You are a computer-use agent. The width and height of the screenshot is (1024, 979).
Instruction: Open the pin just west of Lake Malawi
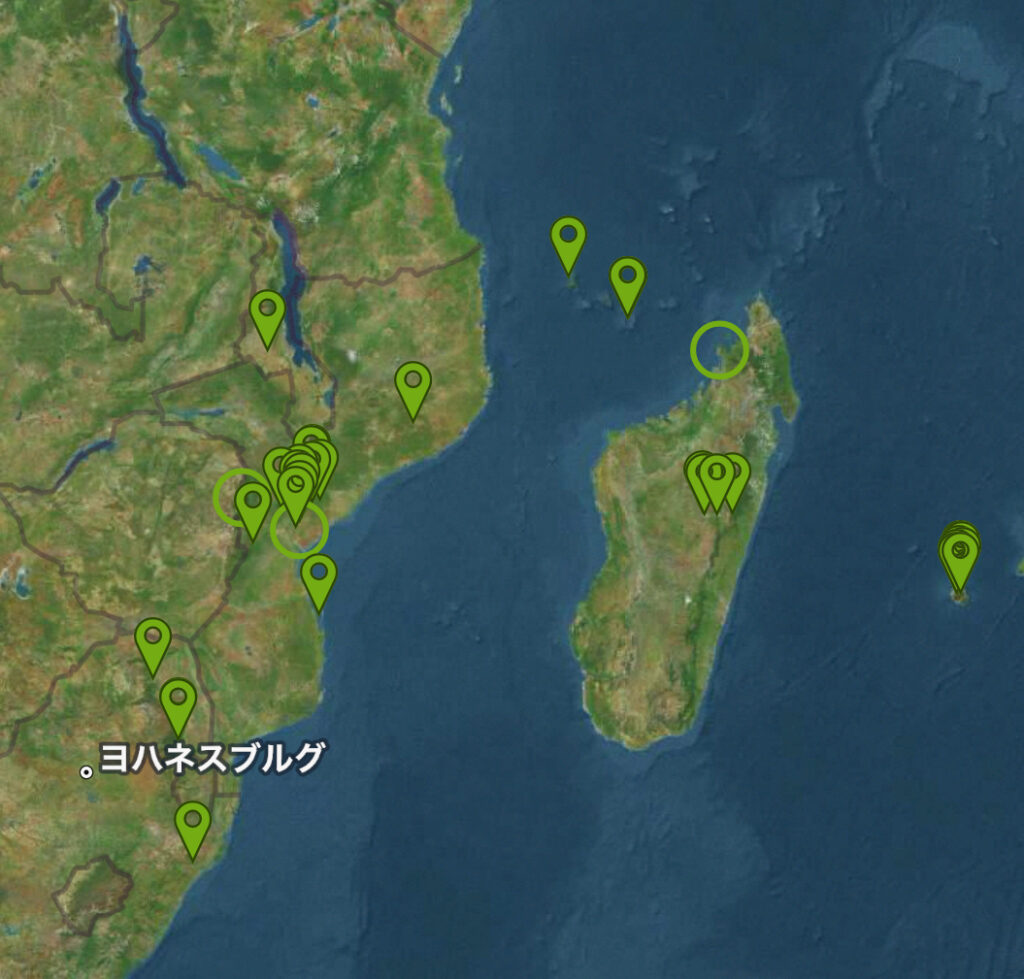pyautogui.click(x=267, y=312)
